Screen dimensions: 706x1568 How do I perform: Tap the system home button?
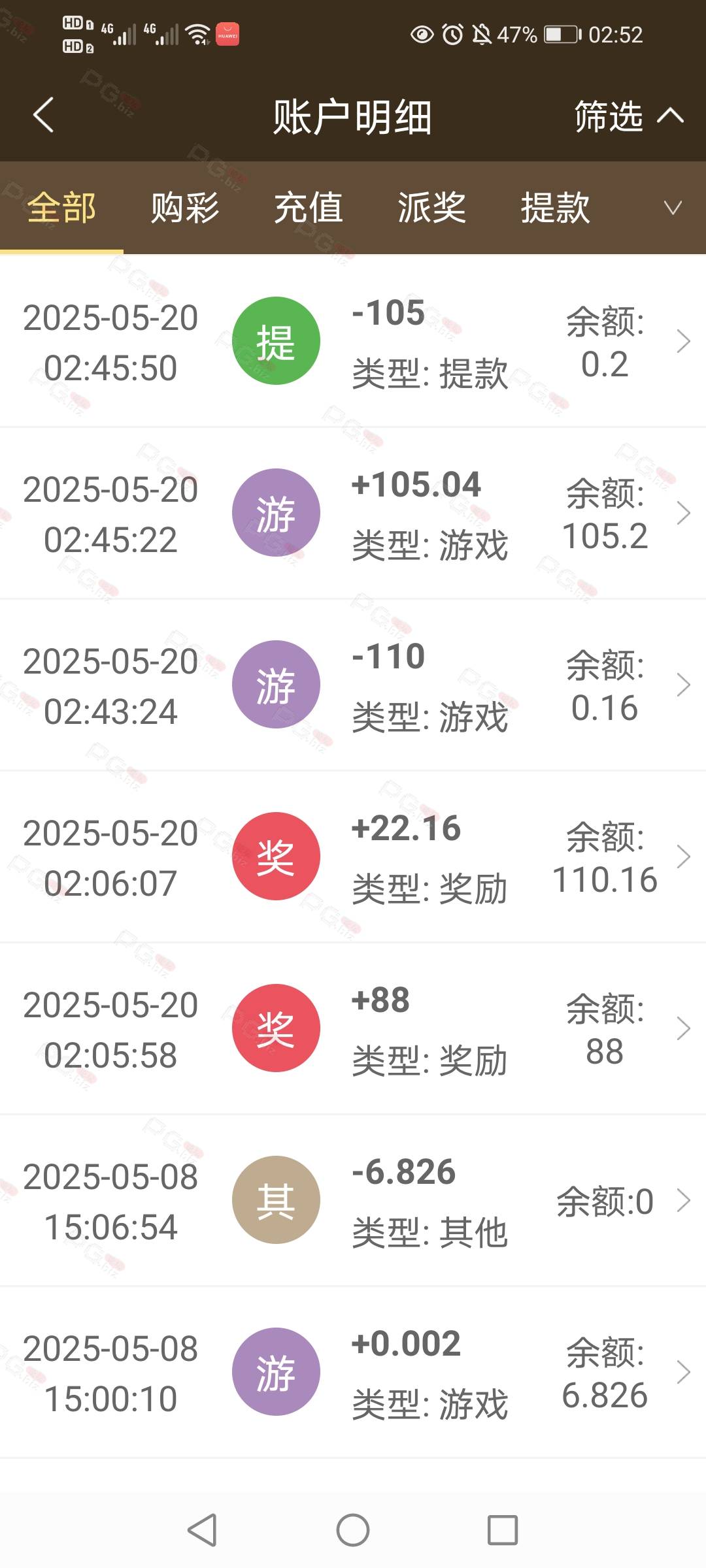(353, 1530)
